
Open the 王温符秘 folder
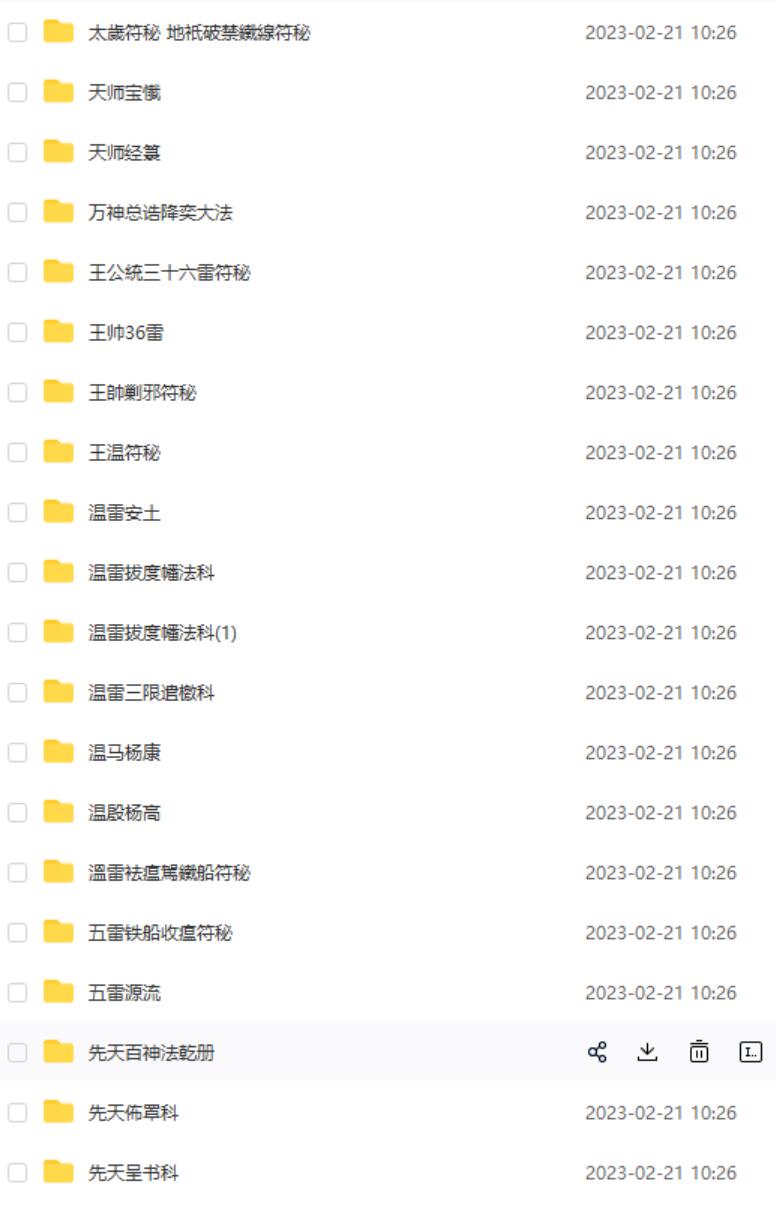click(x=124, y=453)
